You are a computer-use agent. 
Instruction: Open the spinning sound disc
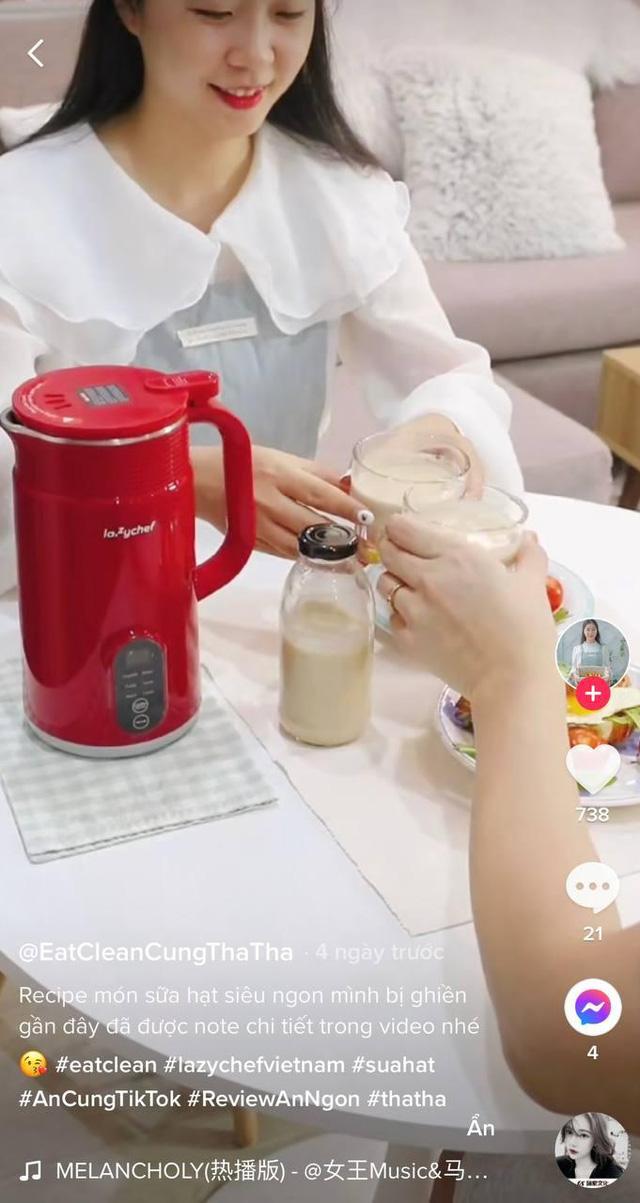coord(592,1150)
